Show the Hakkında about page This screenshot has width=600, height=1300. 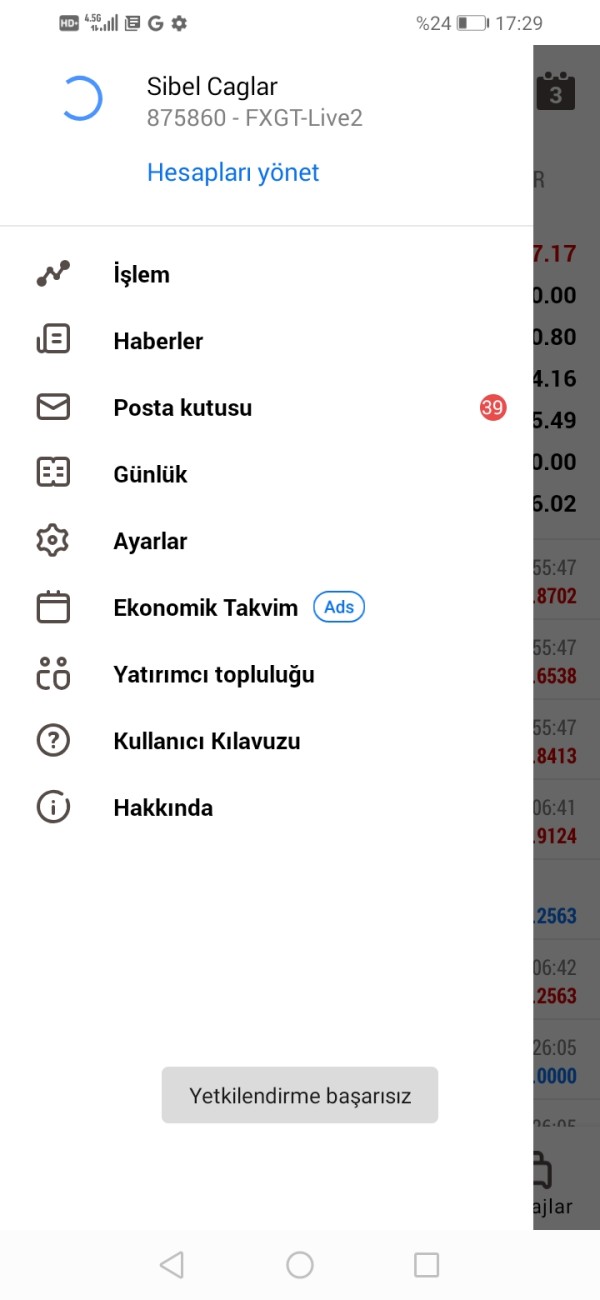(163, 808)
